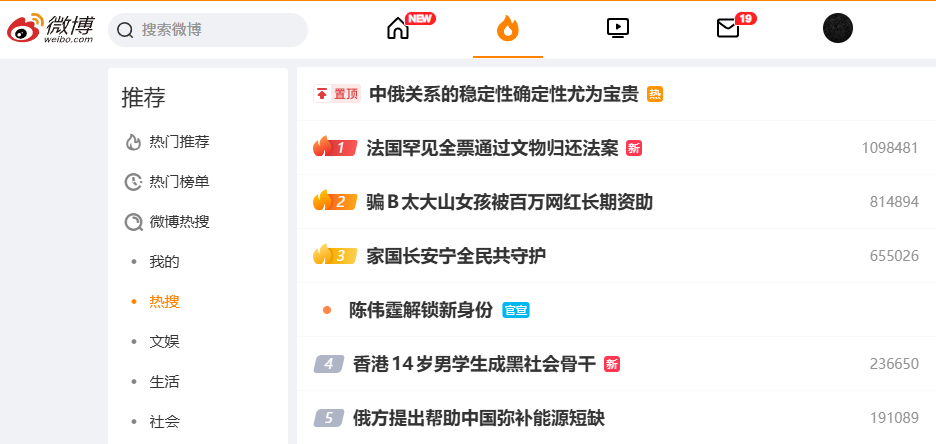Image resolution: width=936 pixels, height=444 pixels.
Task: Select 热门榜单 in sidebar
Action: [x=179, y=182]
